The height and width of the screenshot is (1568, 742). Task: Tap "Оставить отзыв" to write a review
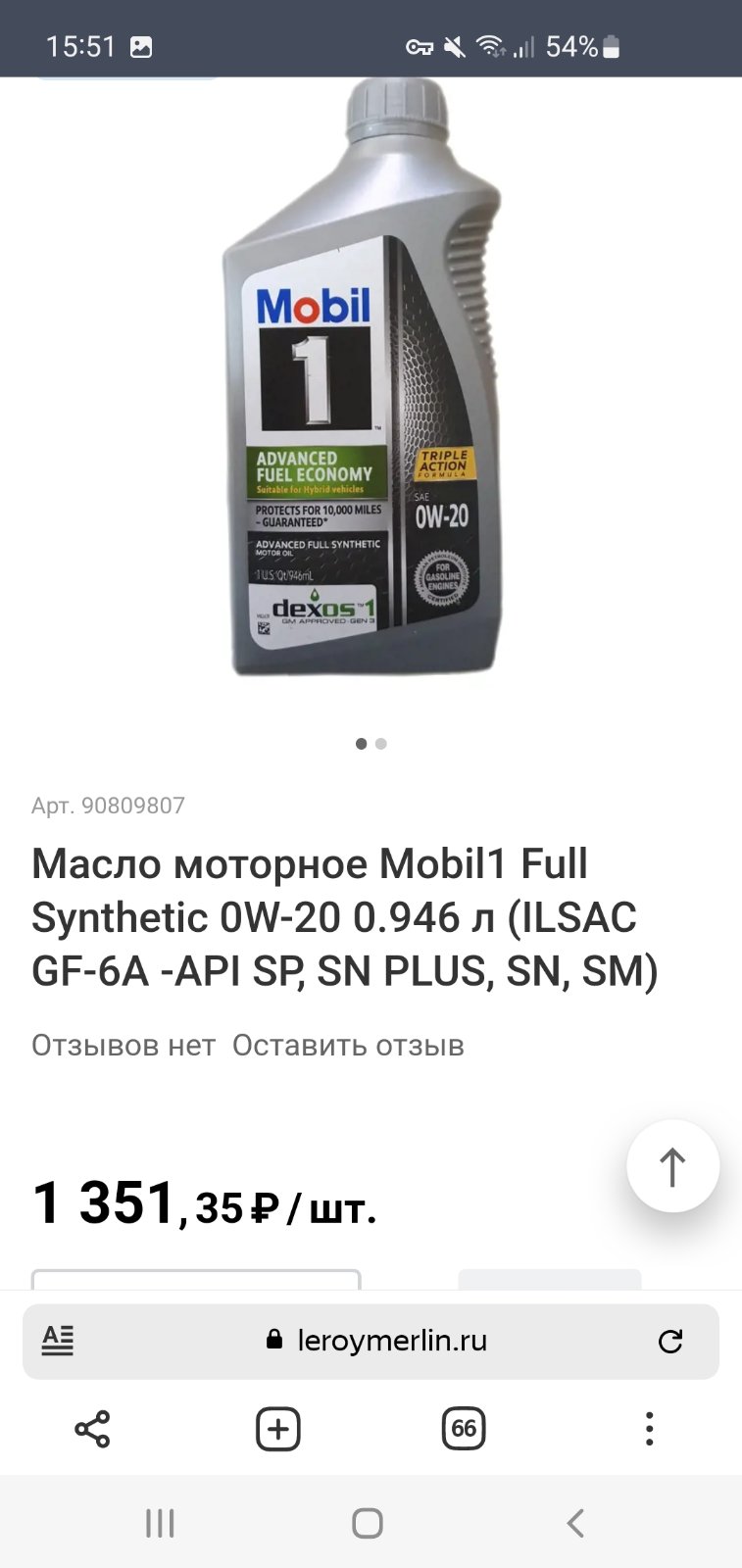tap(348, 1046)
